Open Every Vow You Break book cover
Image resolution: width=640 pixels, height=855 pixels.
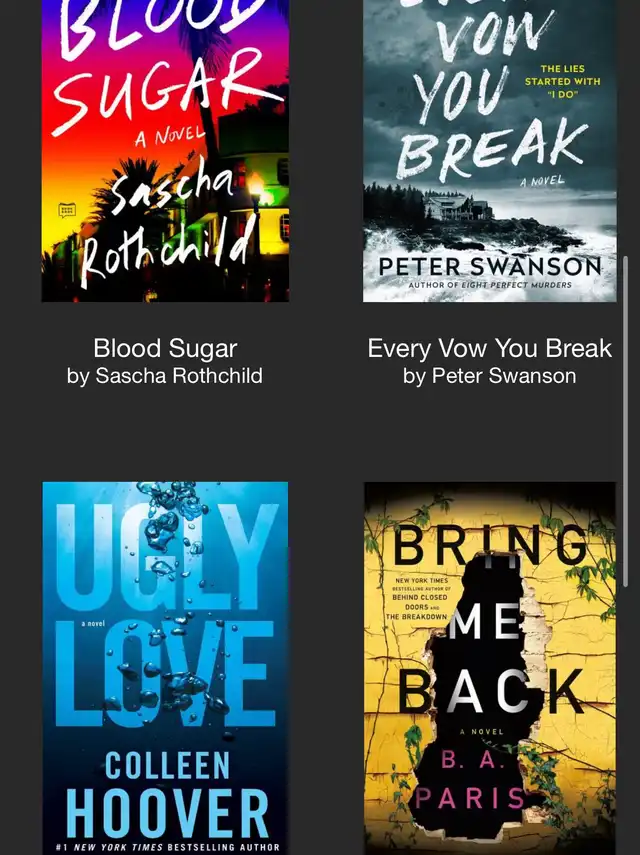(x=489, y=150)
